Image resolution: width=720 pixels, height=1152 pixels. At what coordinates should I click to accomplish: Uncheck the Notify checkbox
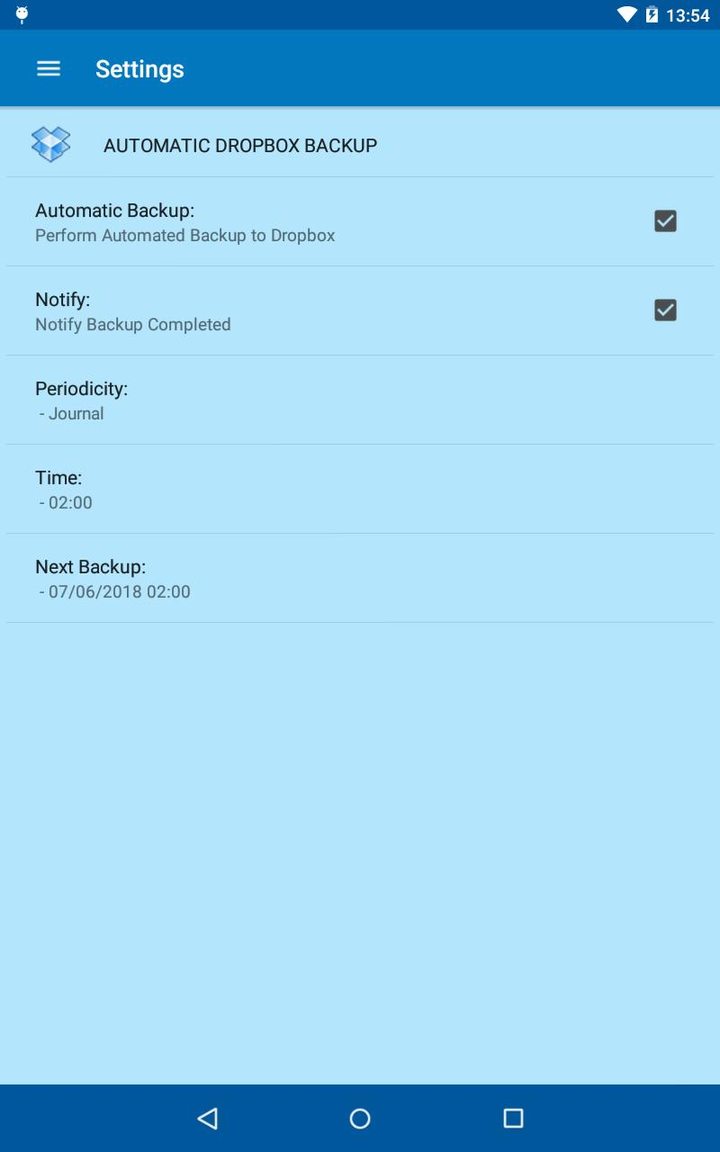click(665, 310)
